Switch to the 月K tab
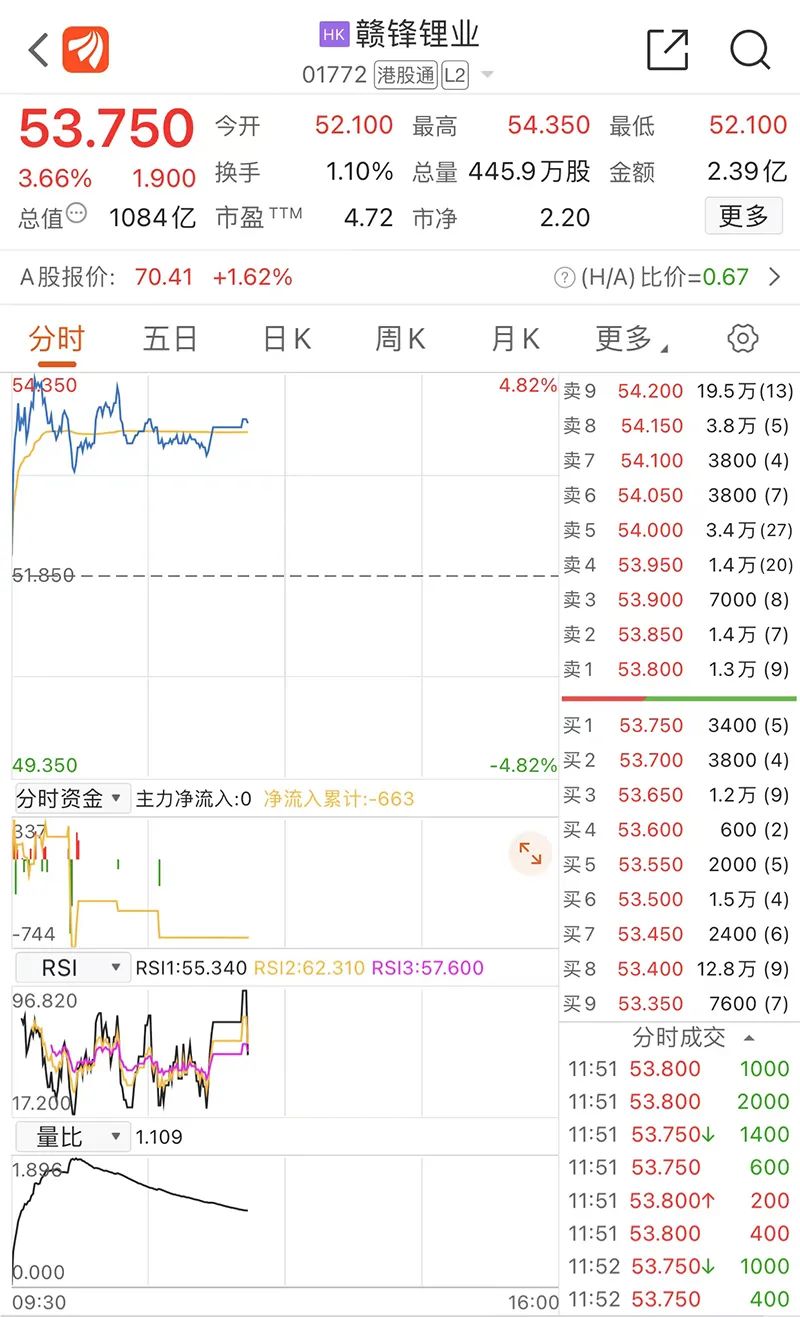 click(x=515, y=339)
